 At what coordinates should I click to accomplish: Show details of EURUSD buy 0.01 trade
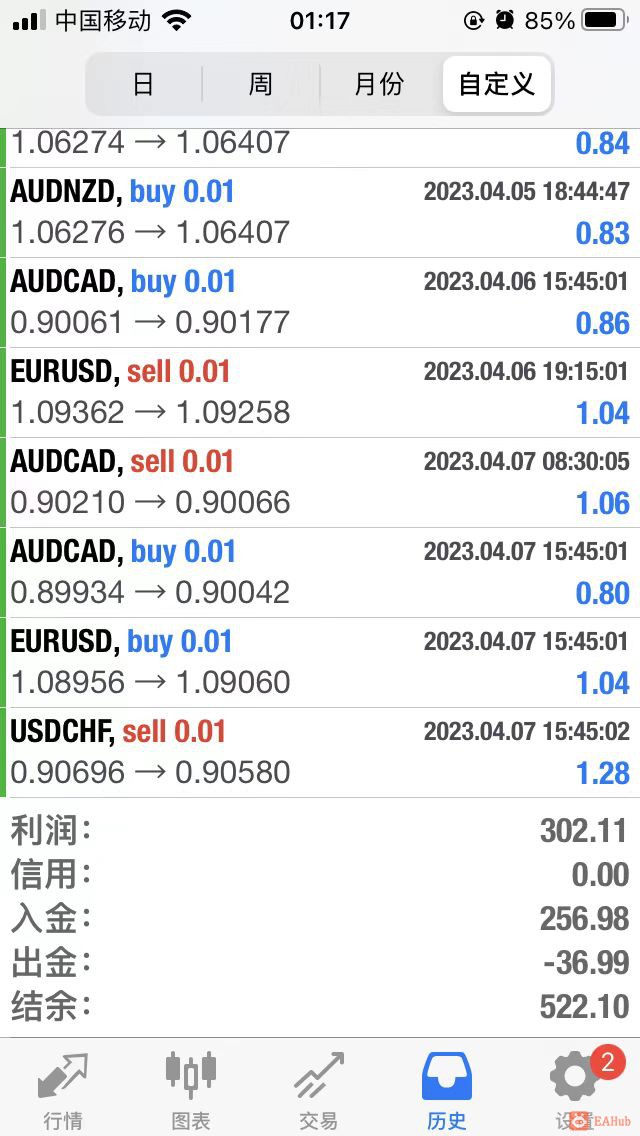coord(320,662)
